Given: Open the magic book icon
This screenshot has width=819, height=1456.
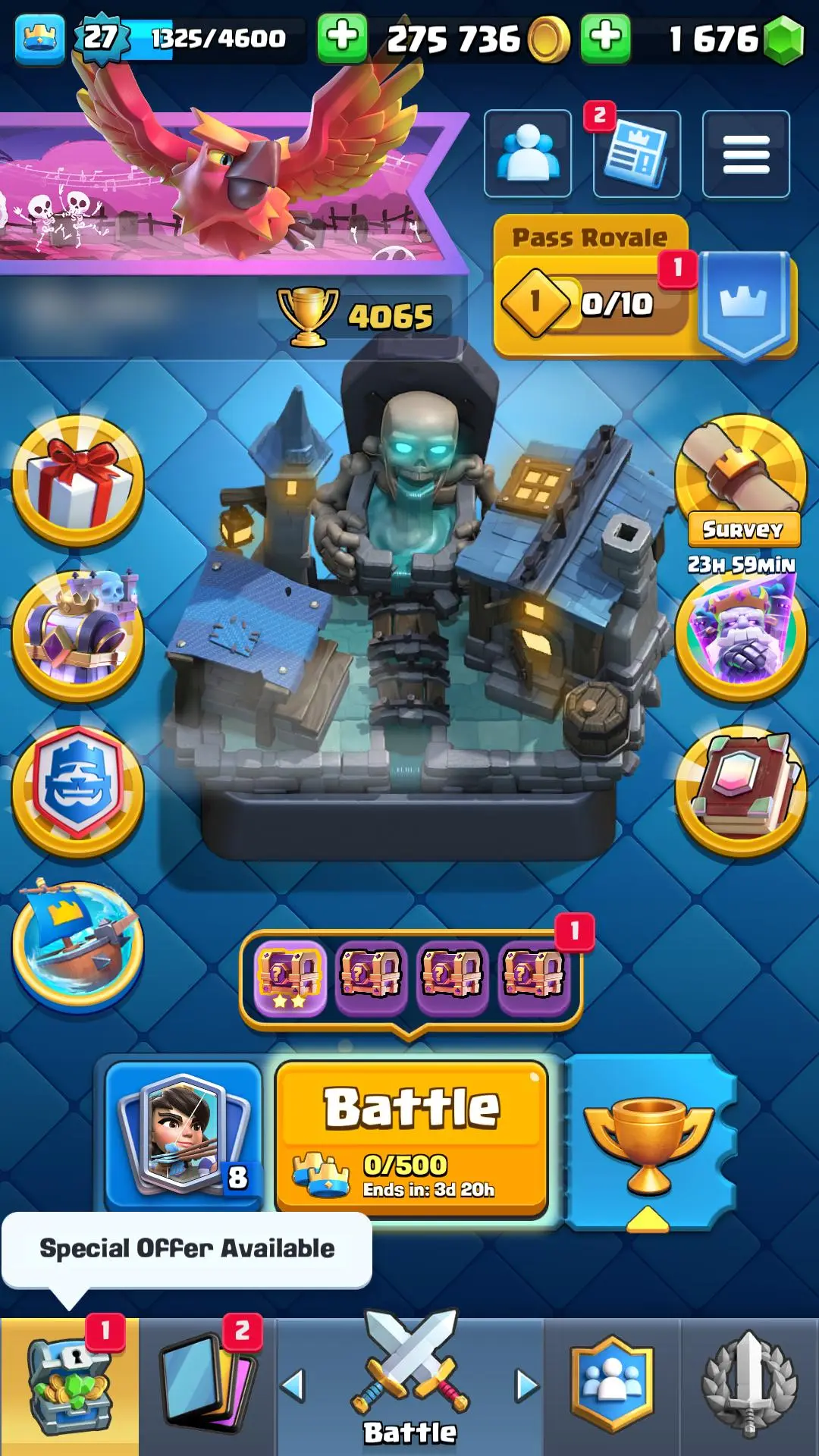Looking at the screenshot, I should [x=742, y=789].
